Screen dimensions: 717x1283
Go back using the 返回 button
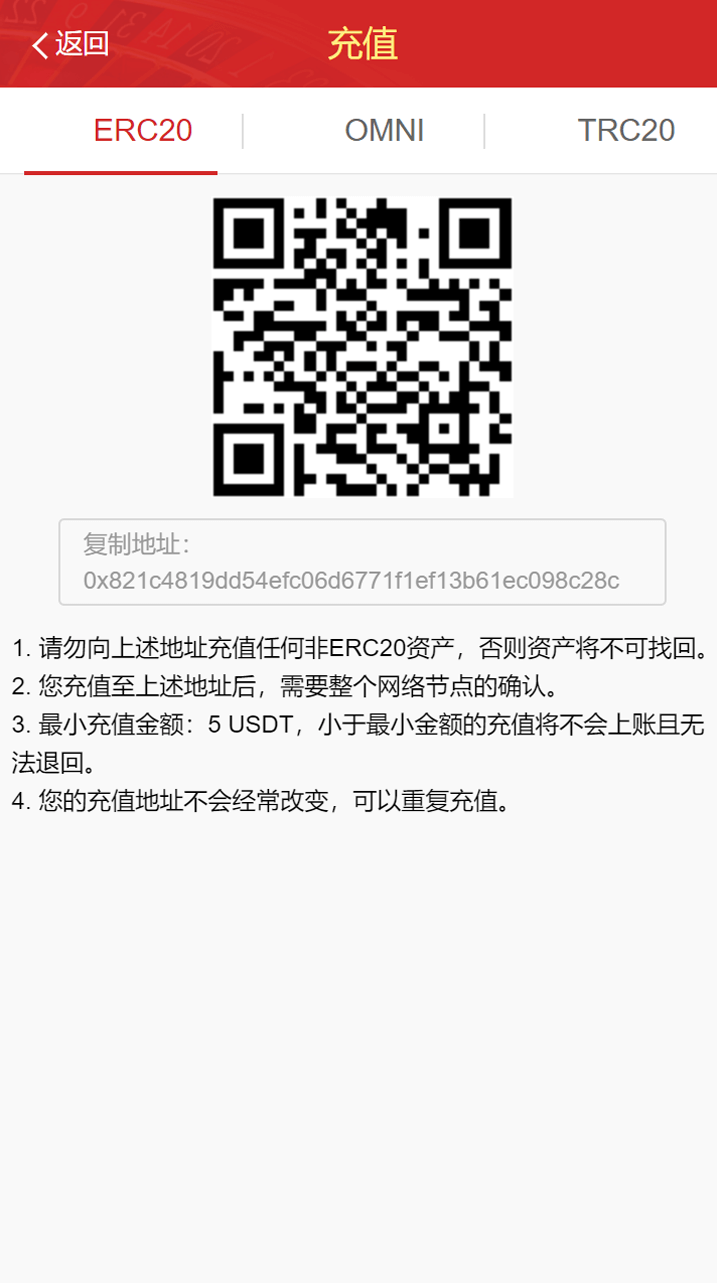pos(70,44)
